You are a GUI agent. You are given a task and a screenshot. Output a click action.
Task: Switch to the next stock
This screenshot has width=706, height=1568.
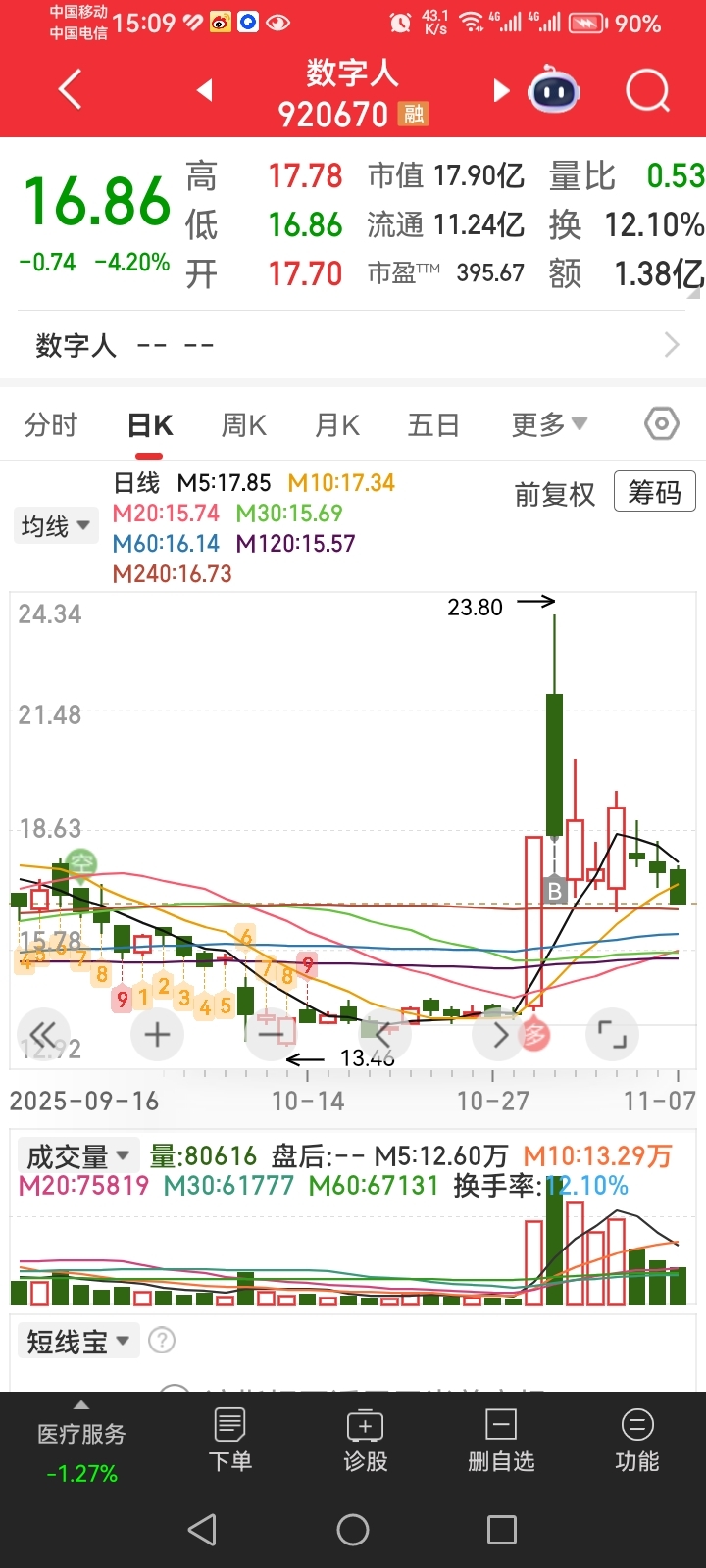click(501, 91)
